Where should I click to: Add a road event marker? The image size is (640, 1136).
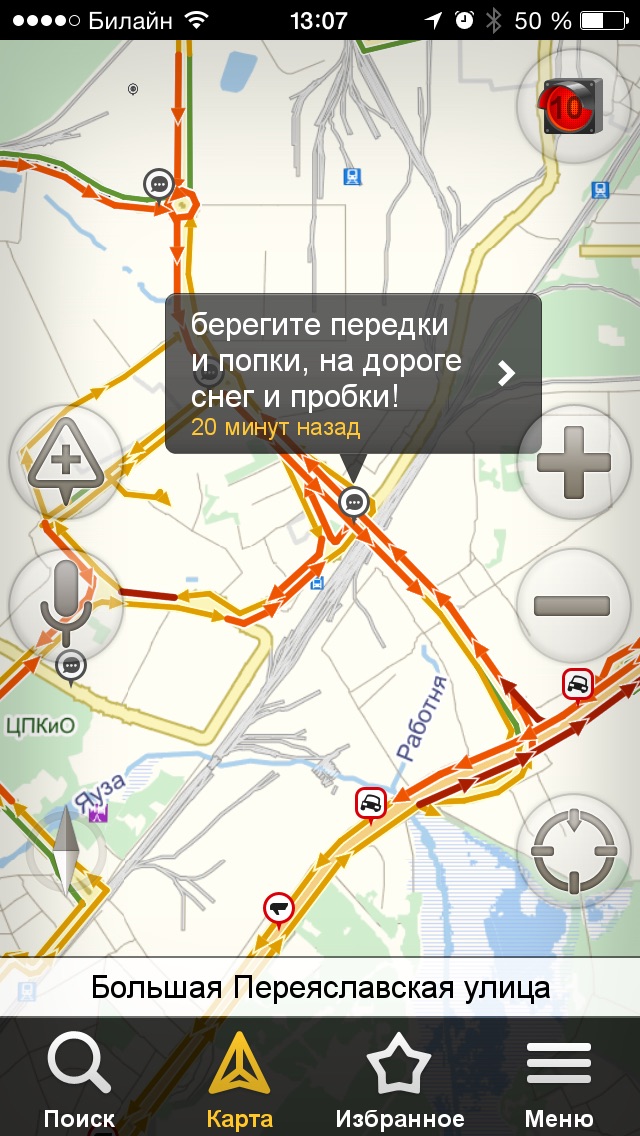pos(66,461)
